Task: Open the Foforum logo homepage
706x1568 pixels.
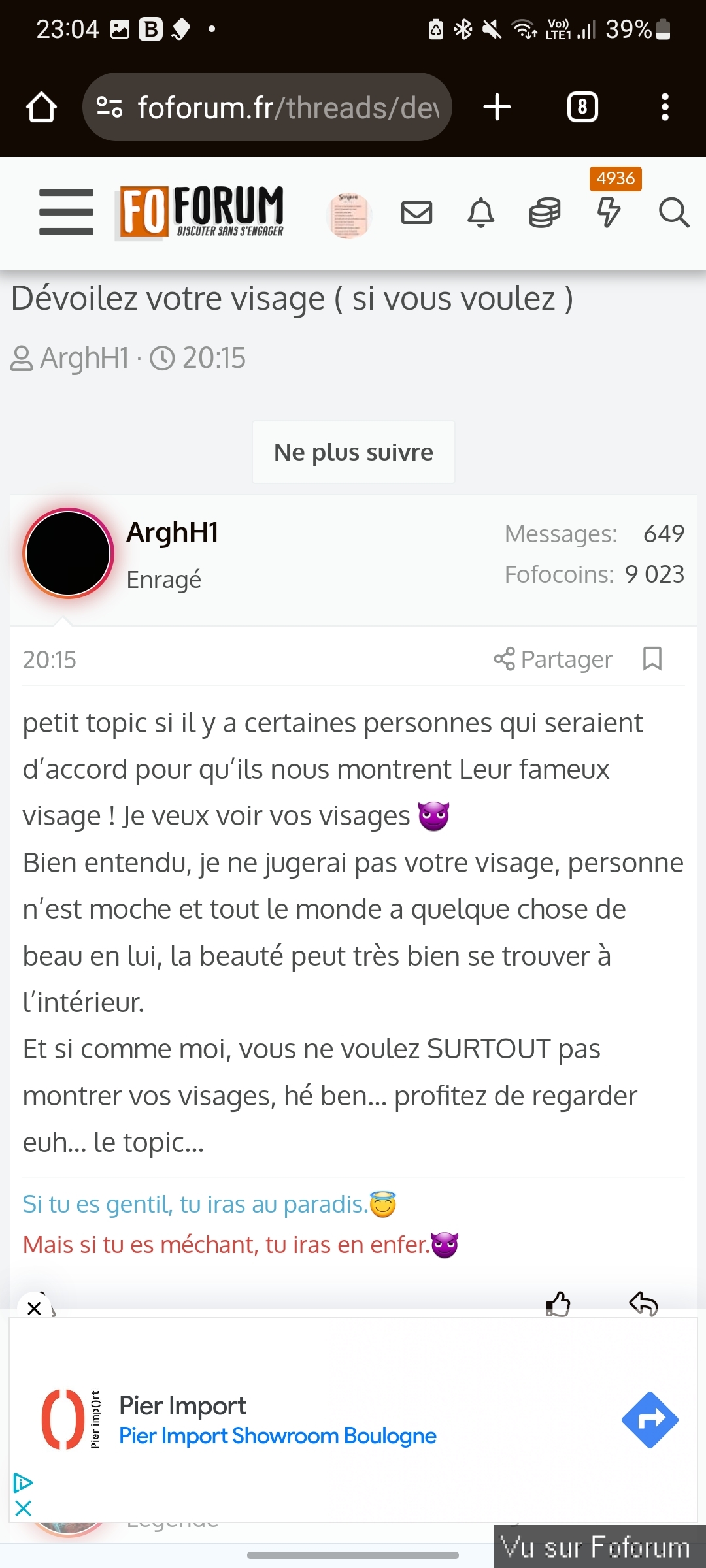Action: point(200,212)
